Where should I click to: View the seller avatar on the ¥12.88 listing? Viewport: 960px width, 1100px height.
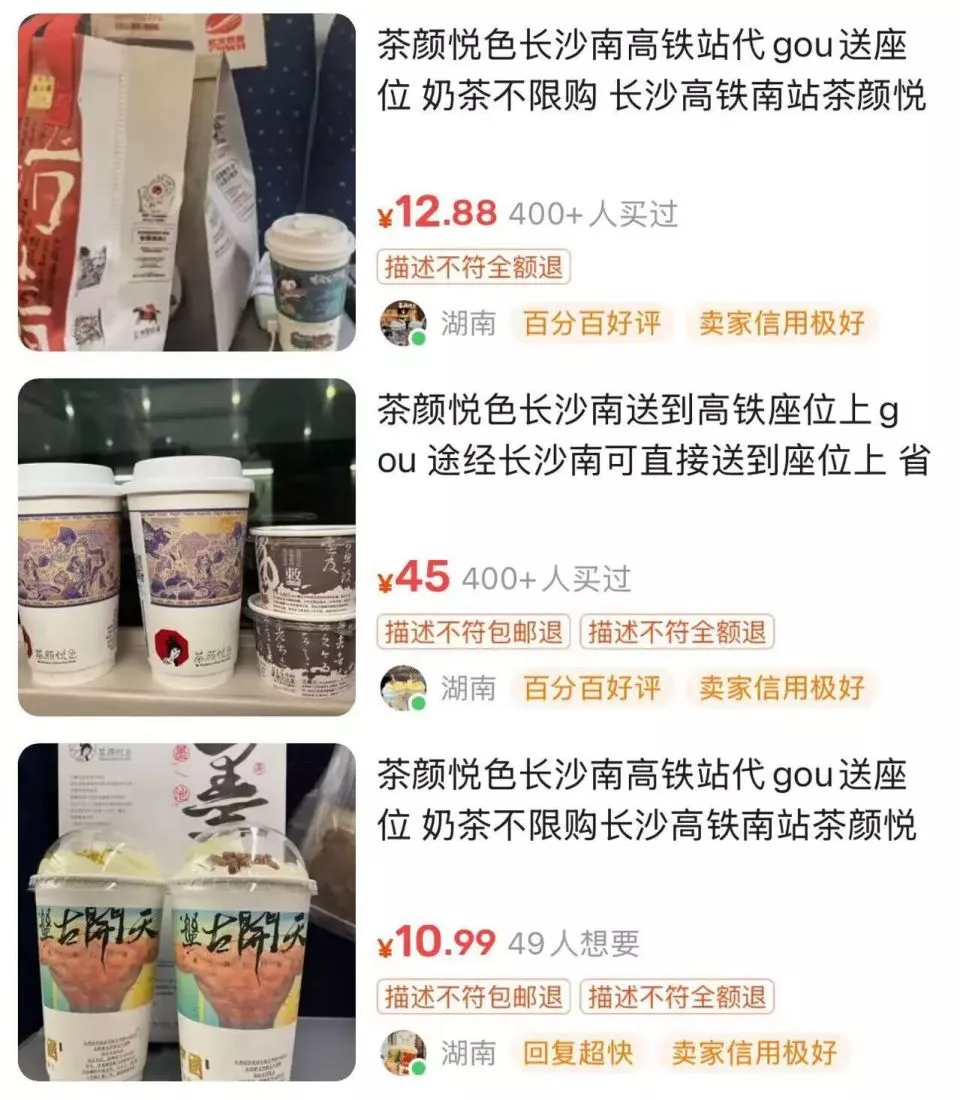pos(403,323)
